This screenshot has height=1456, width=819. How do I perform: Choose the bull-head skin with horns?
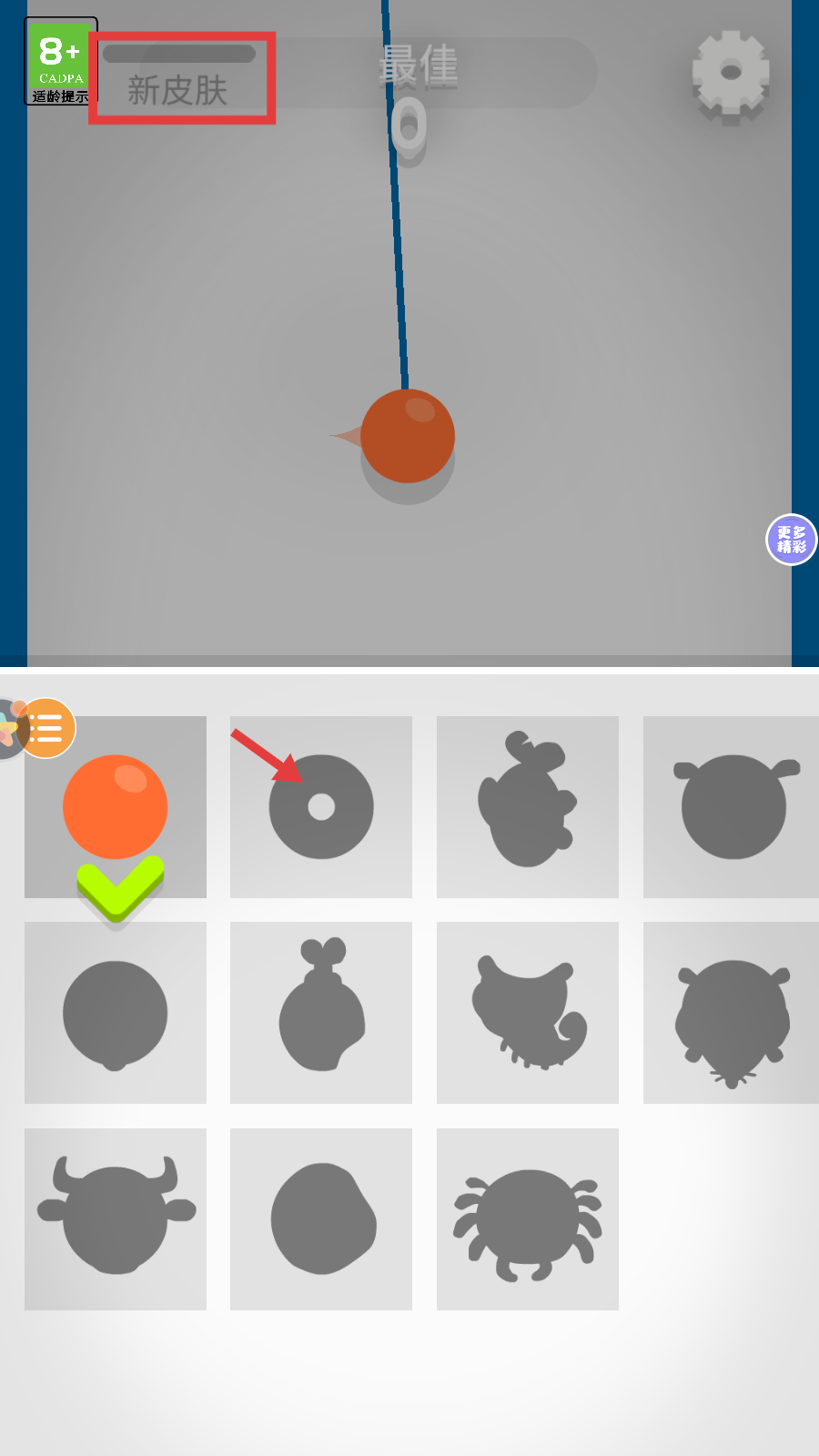[116, 1218]
